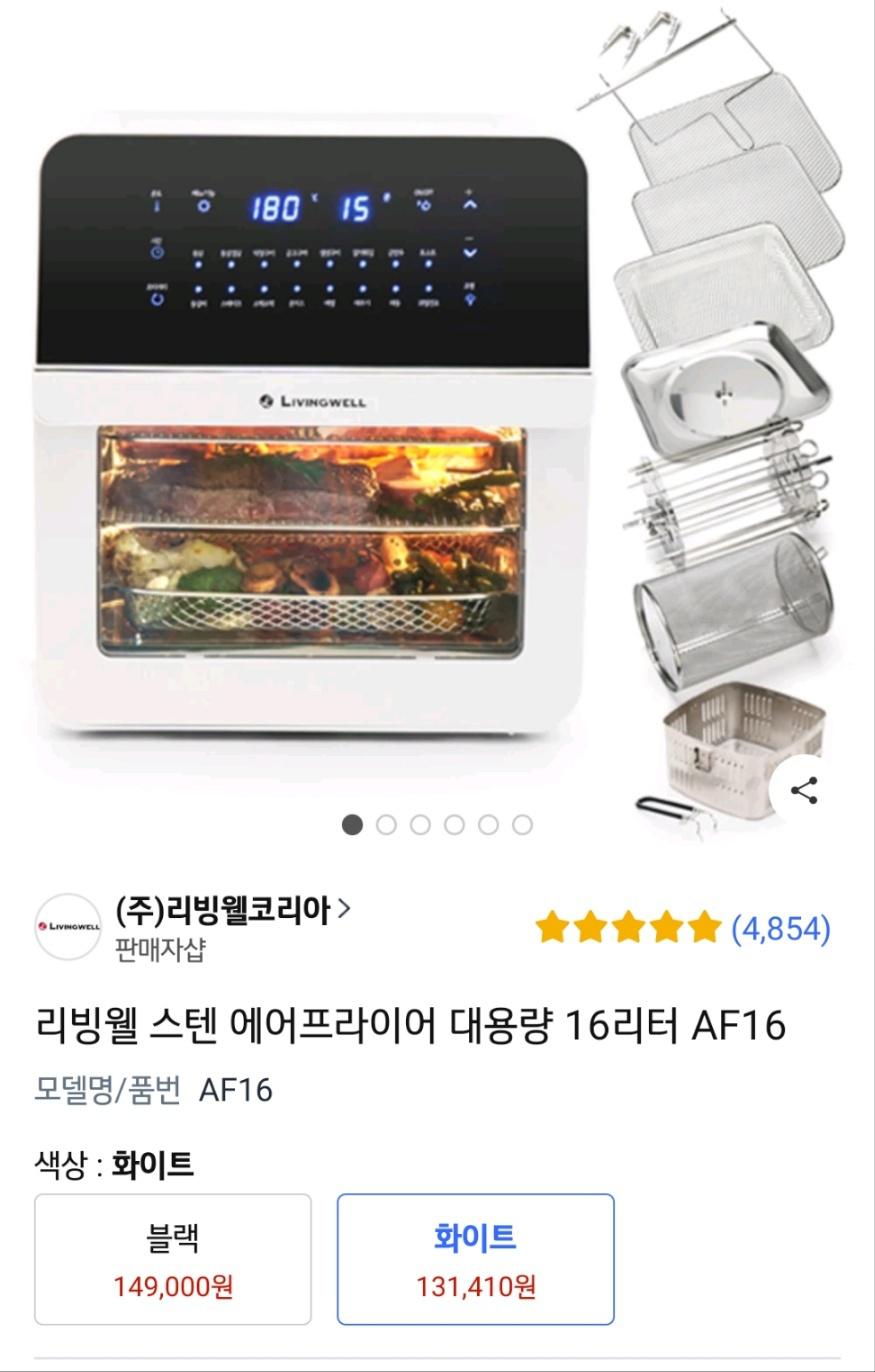Select the 화이트 color option
Viewport: 875px width, 1372px height.
475,1259
